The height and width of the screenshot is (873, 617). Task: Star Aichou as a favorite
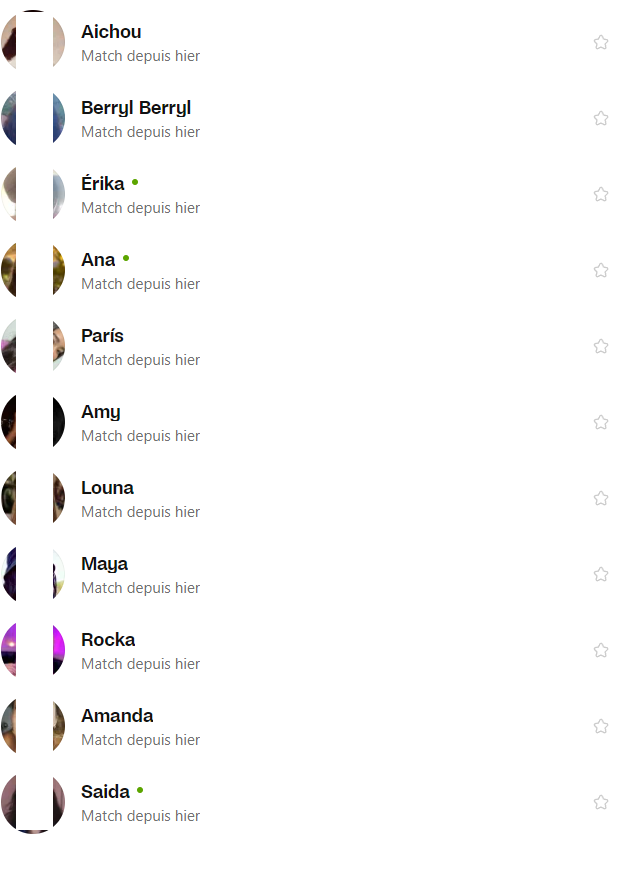click(x=601, y=42)
